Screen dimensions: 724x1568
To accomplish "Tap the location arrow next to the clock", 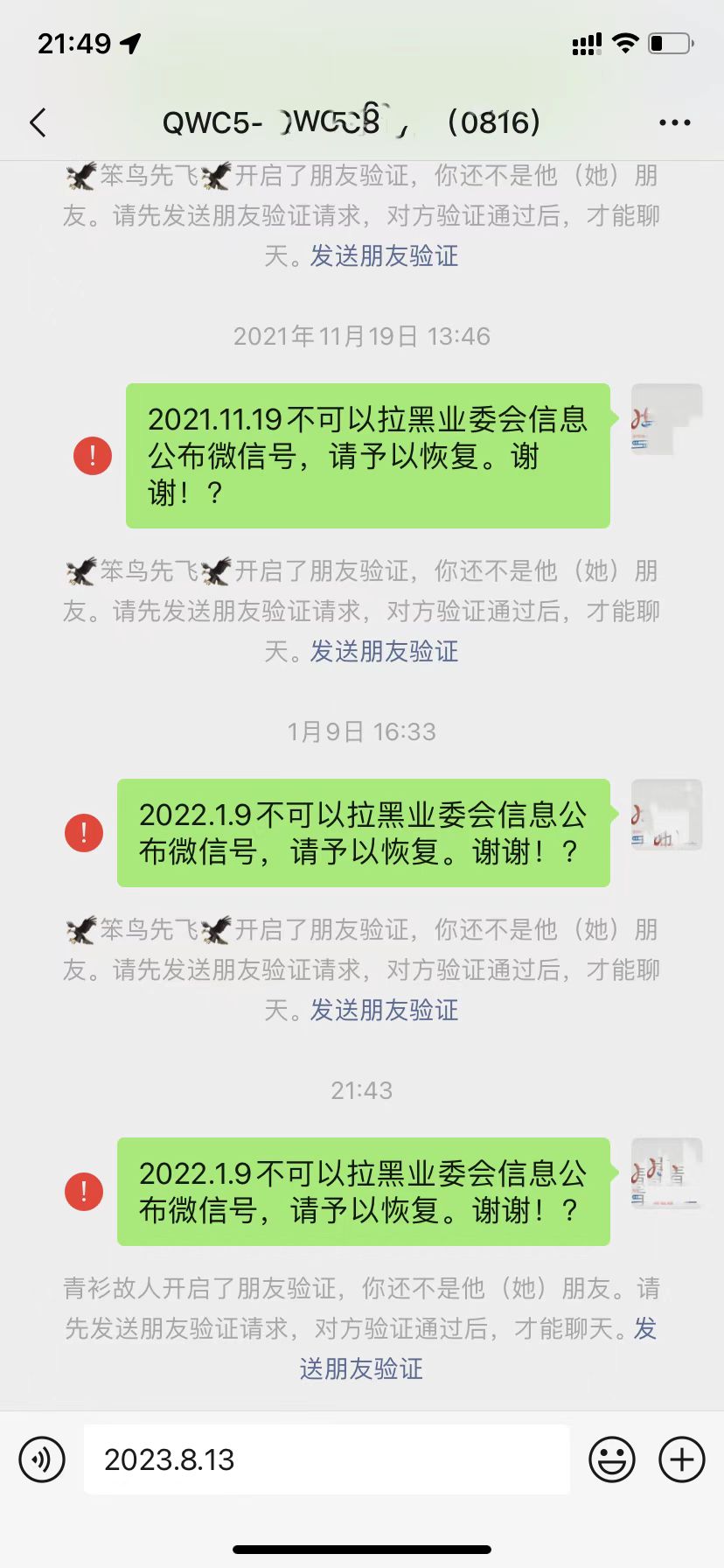I will click(x=128, y=44).
